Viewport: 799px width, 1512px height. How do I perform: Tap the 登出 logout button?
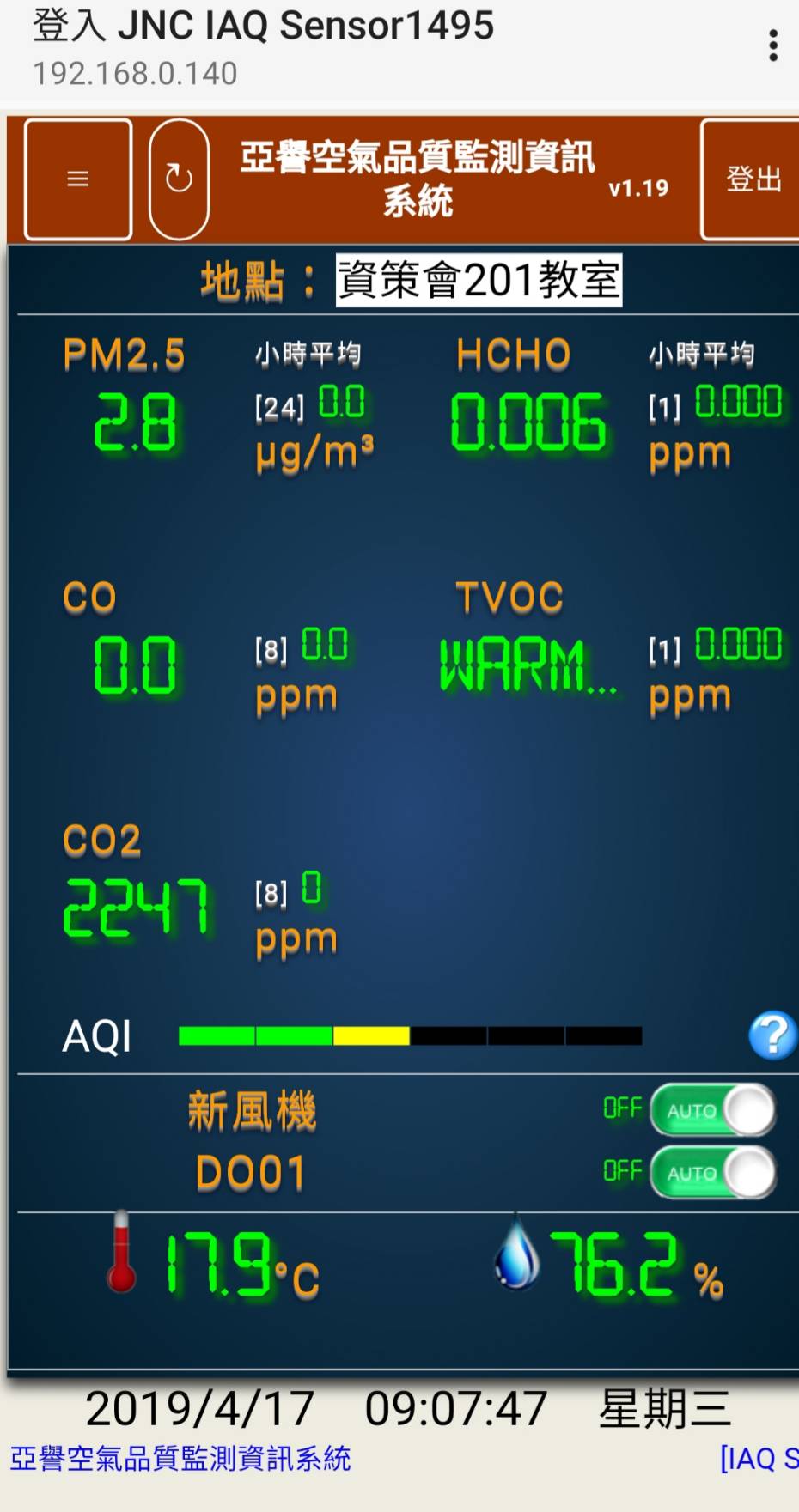point(752,179)
